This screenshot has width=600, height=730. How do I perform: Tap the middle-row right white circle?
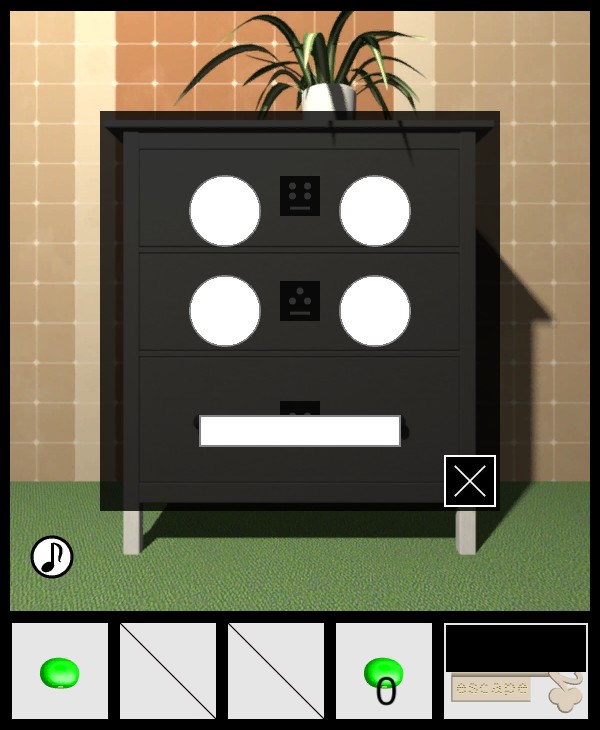(375, 311)
